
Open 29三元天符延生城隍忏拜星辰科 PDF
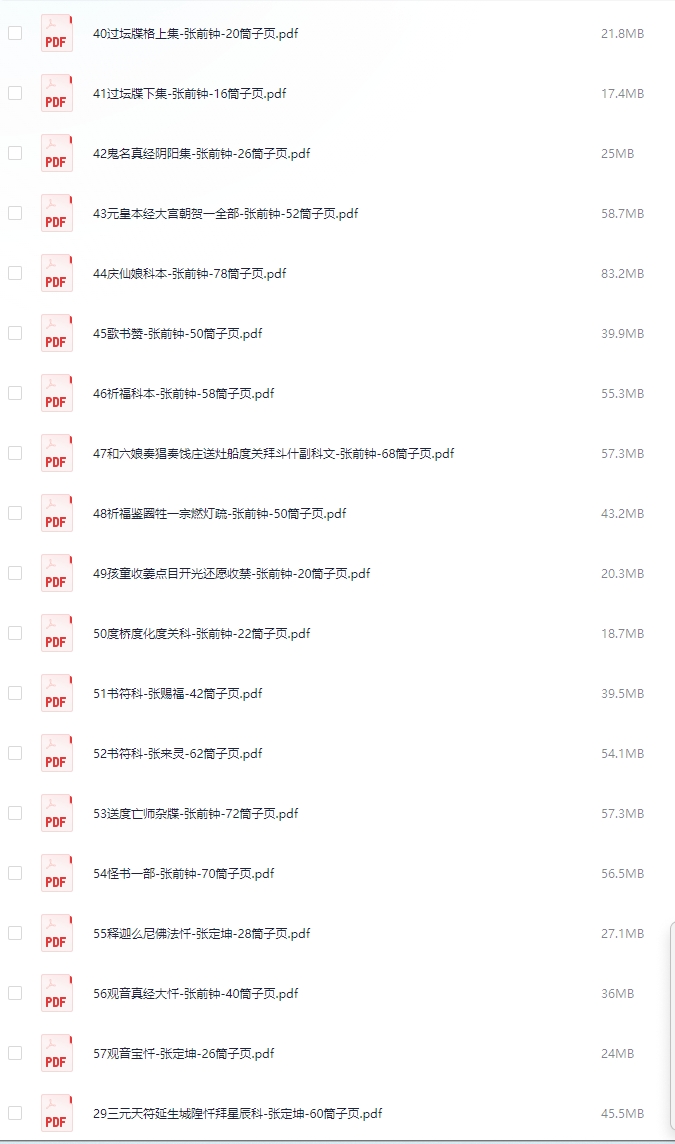coord(237,1113)
